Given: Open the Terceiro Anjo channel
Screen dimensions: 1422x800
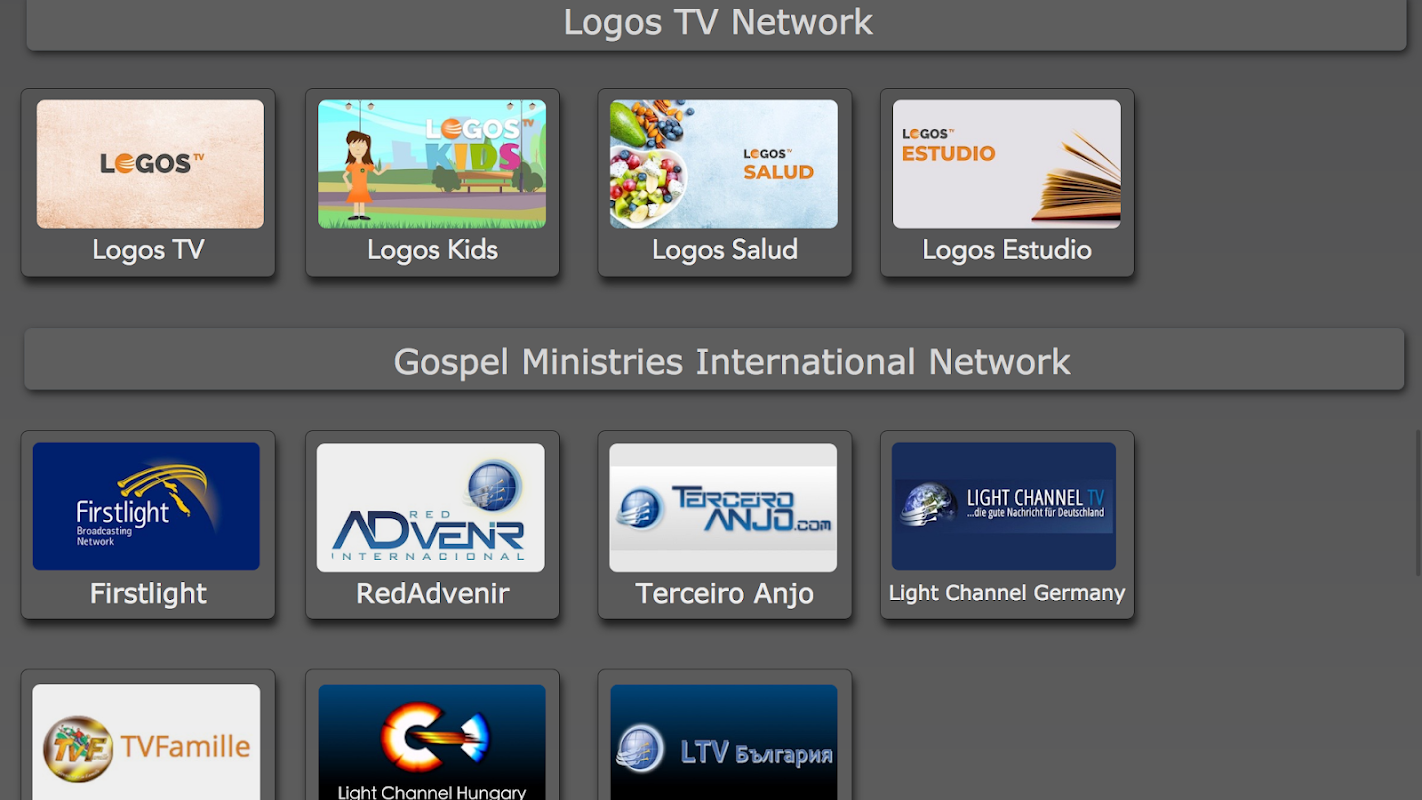Looking at the screenshot, I should coord(725,525).
